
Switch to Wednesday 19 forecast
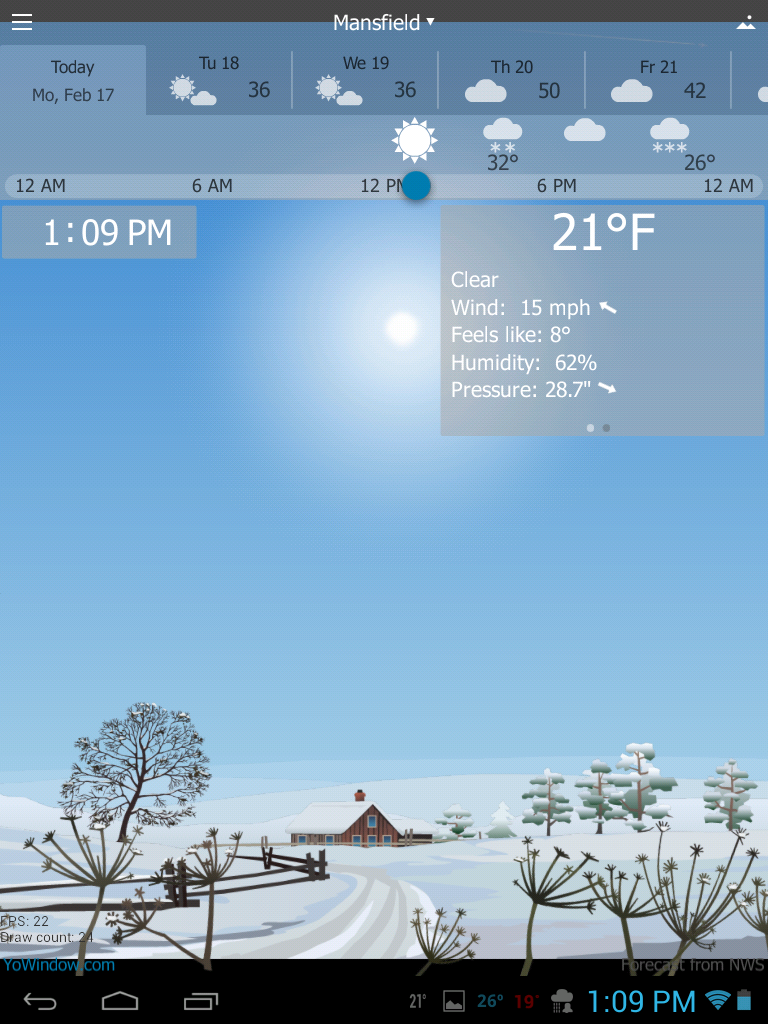(x=365, y=80)
